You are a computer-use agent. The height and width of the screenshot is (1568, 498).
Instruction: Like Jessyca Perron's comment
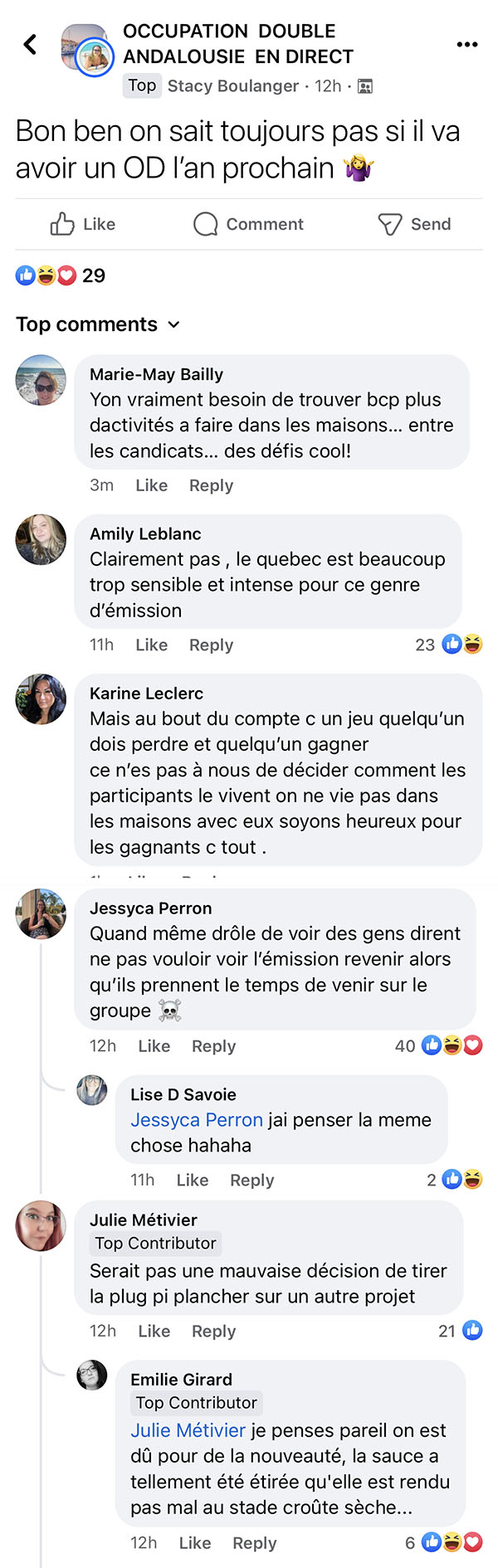[154, 1046]
